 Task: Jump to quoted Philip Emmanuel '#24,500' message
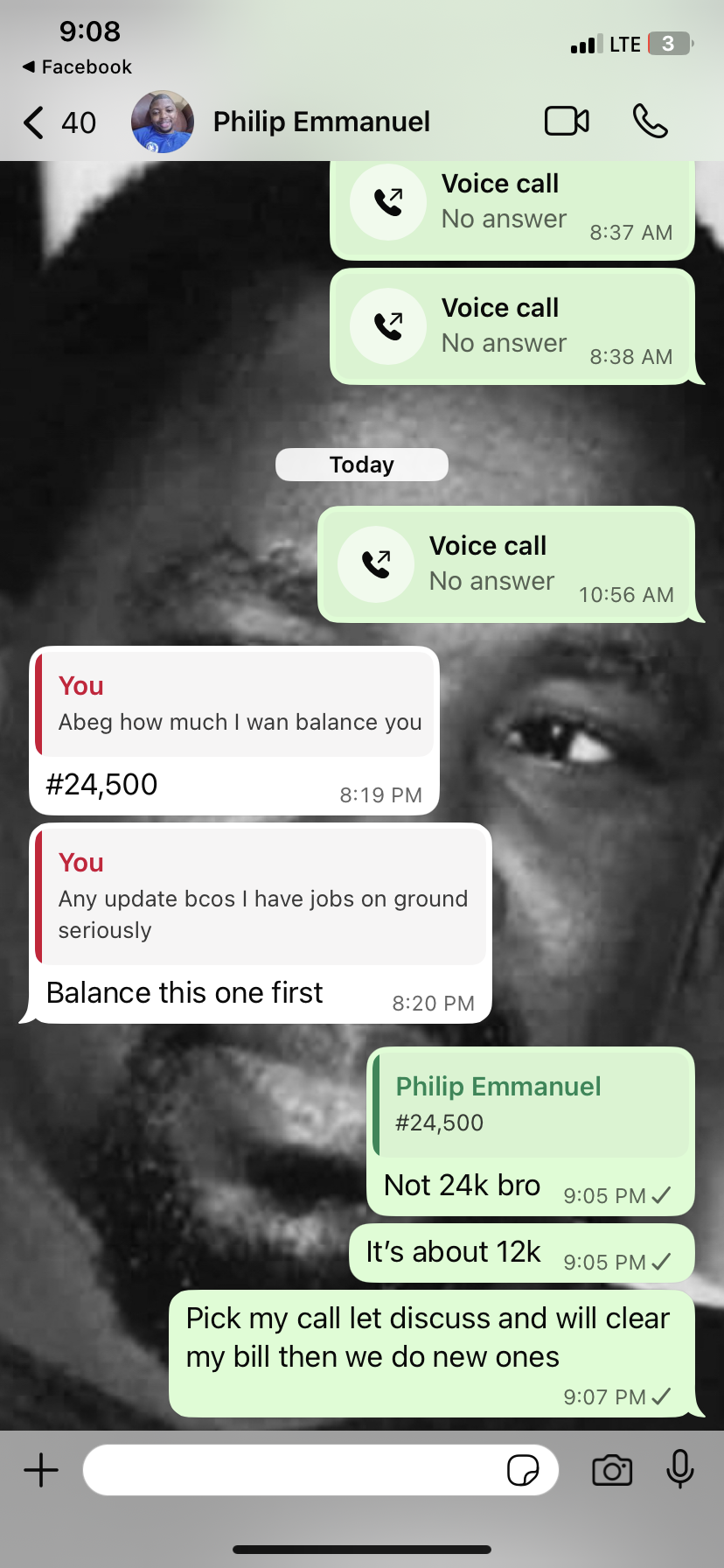pos(531,1104)
